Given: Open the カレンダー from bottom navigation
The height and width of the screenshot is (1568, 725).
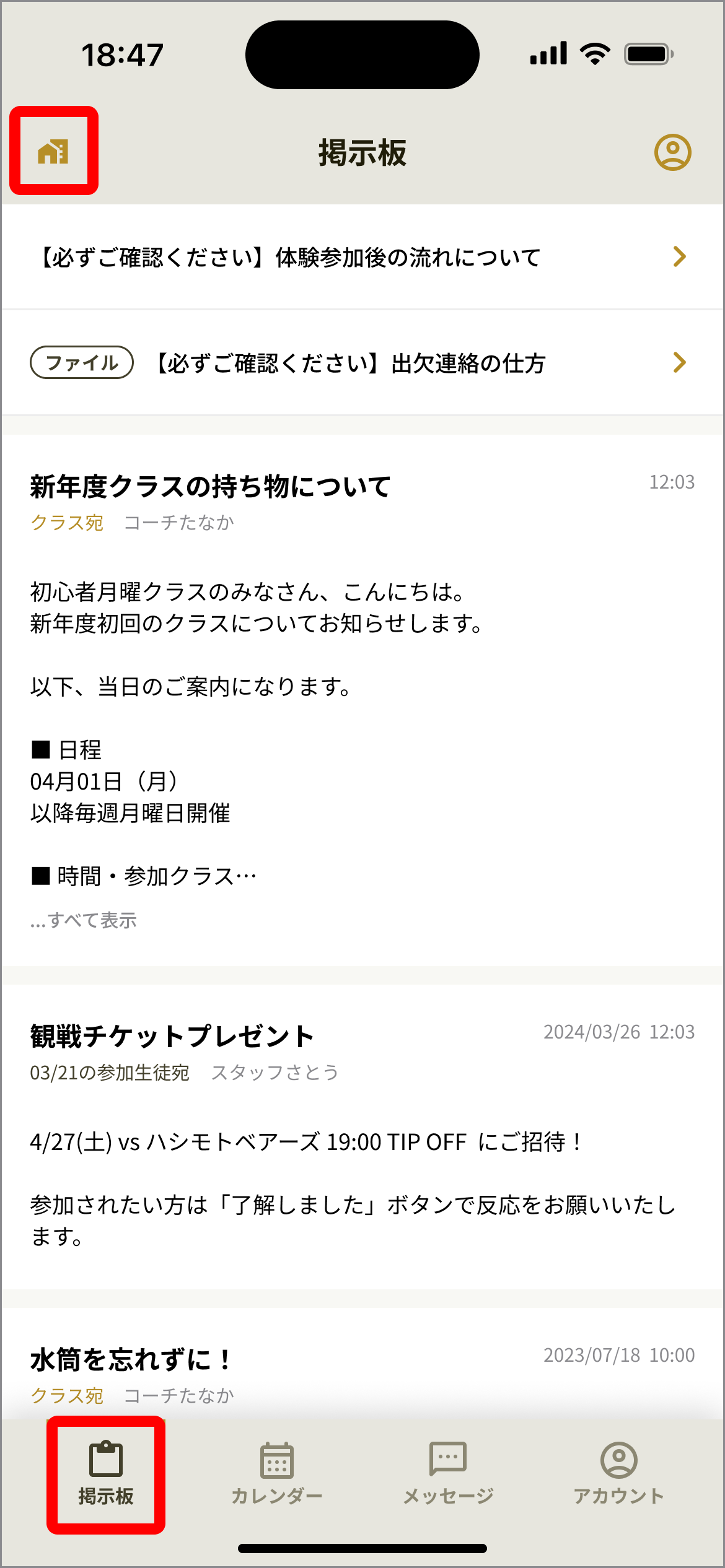Looking at the screenshot, I should [276, 1477].
